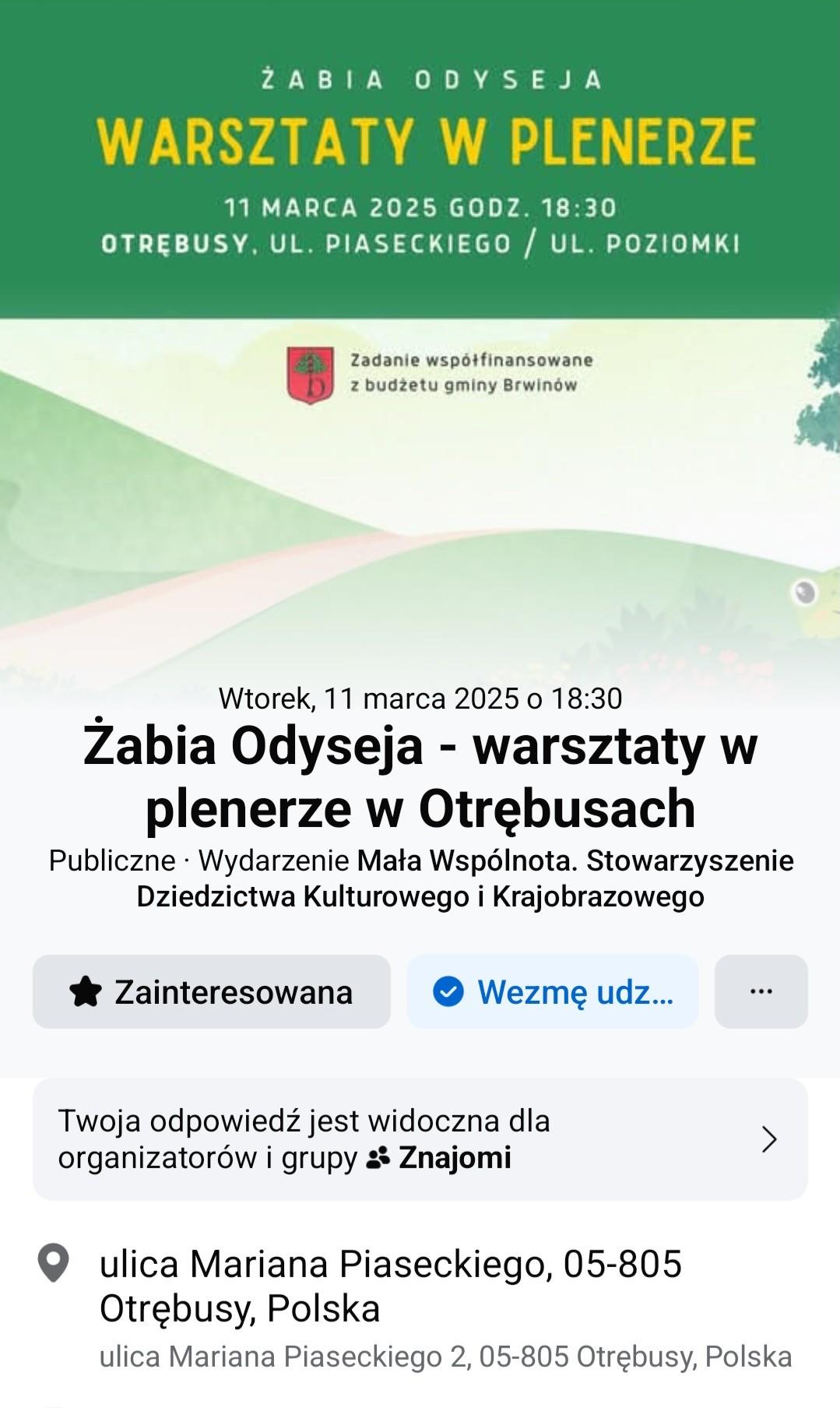This screenshot has height=1408, width=840.
Task: Open response visibility settings for Znajomi
Action: coord(420,1139)
